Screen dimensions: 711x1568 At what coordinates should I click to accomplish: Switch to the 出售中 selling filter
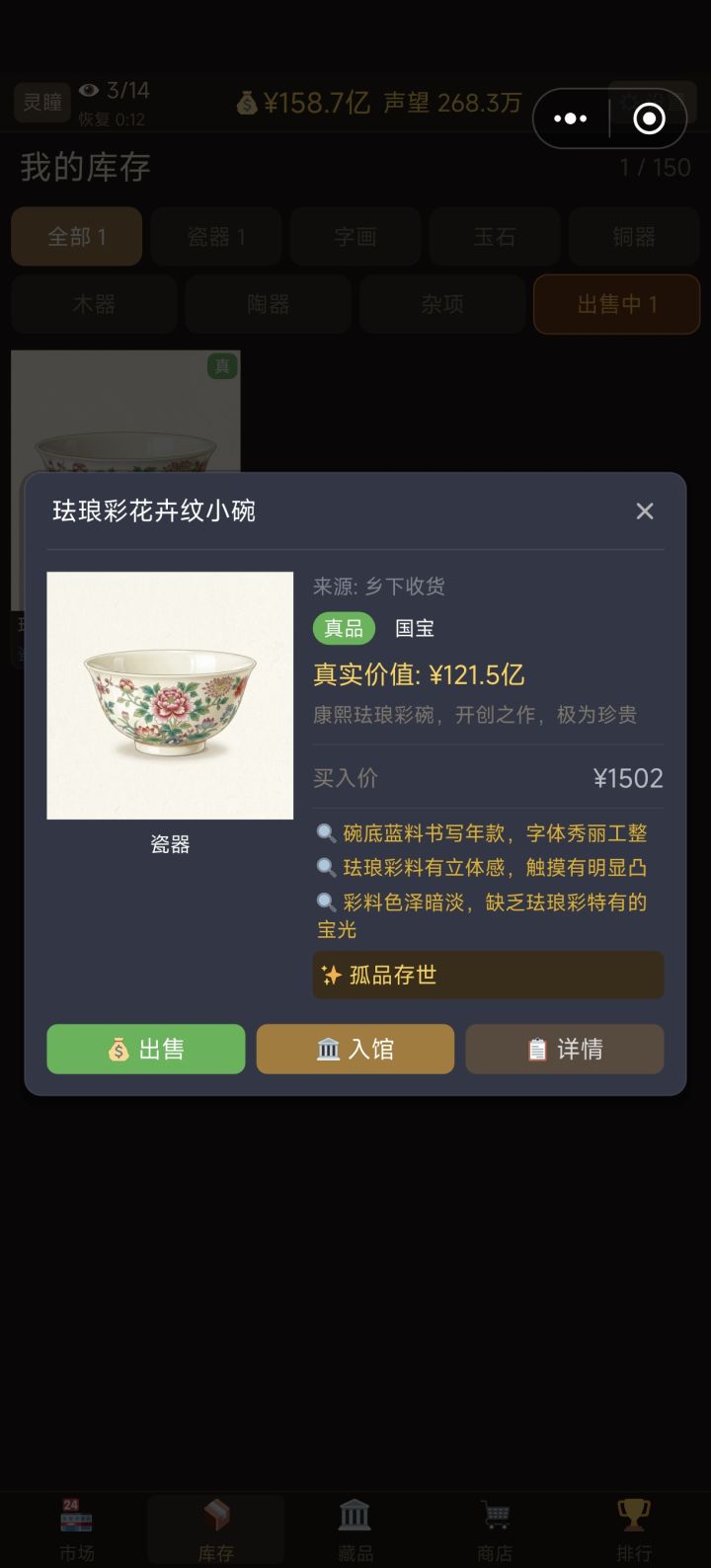click(616, 304)
